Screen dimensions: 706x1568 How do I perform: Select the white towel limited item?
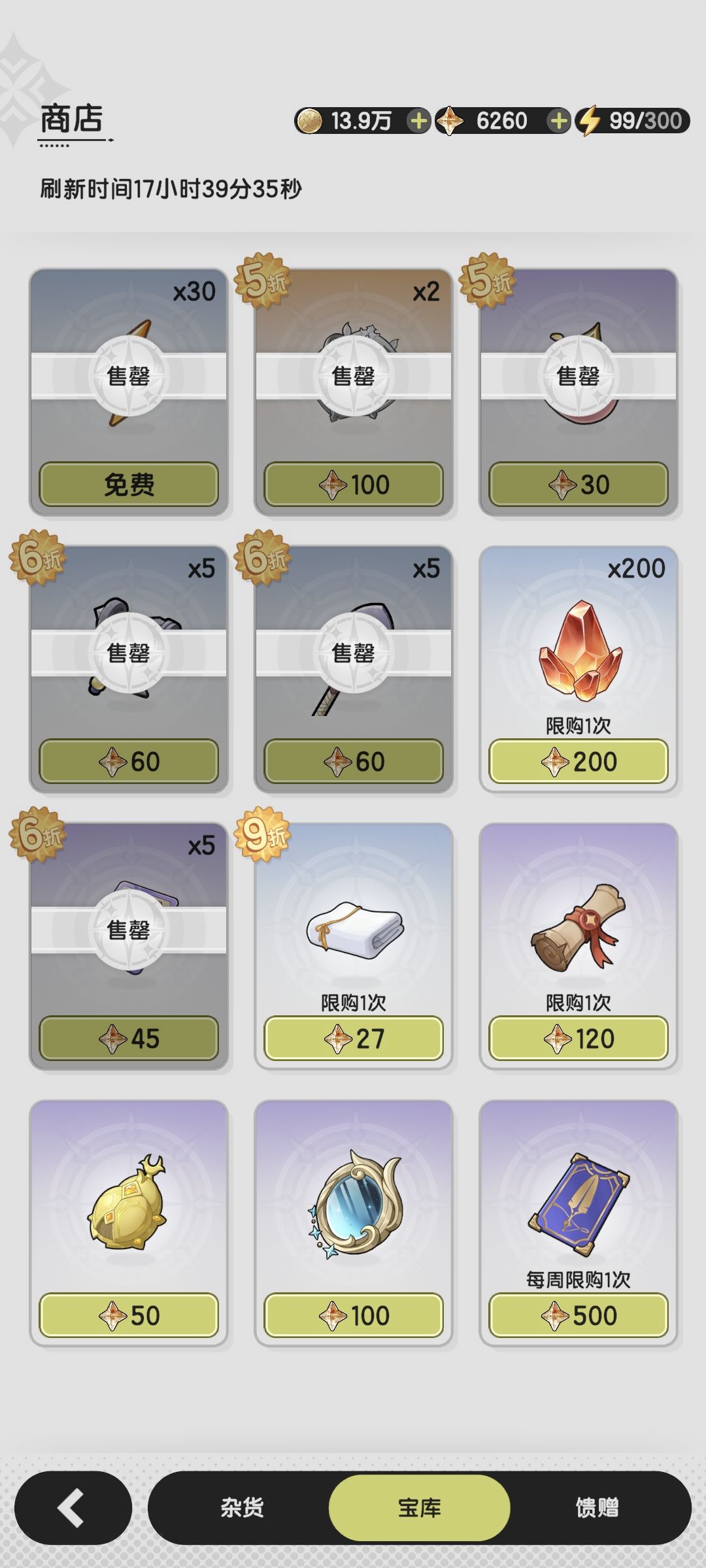[353, 928]
